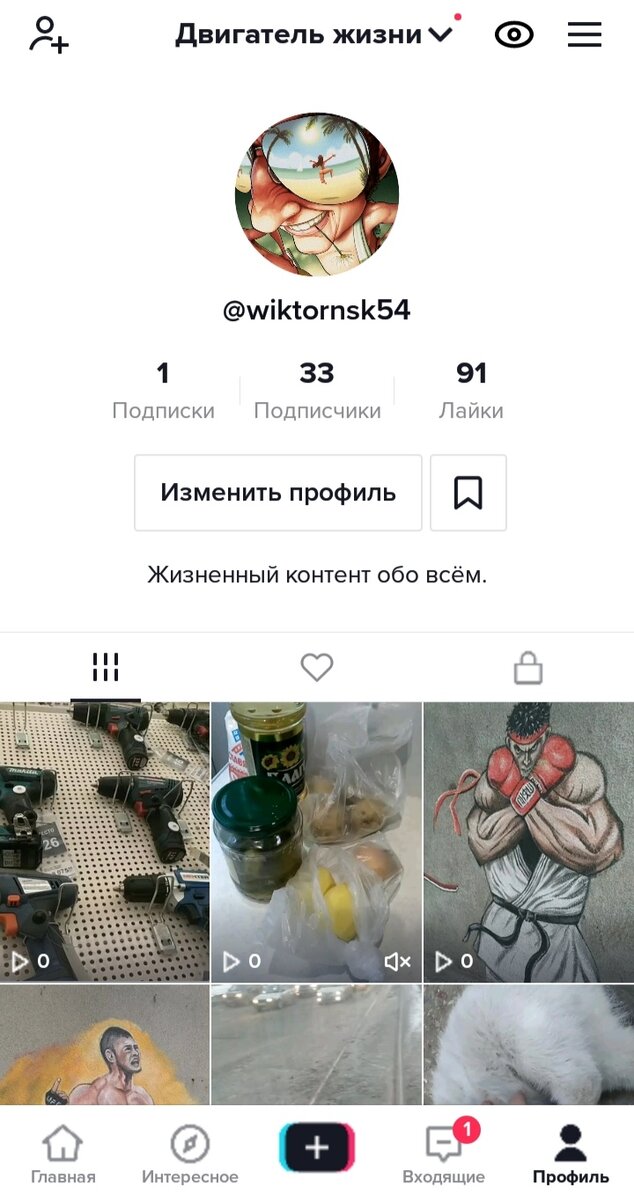
Task: Open the Подписки following list
Action: [163, 390]
